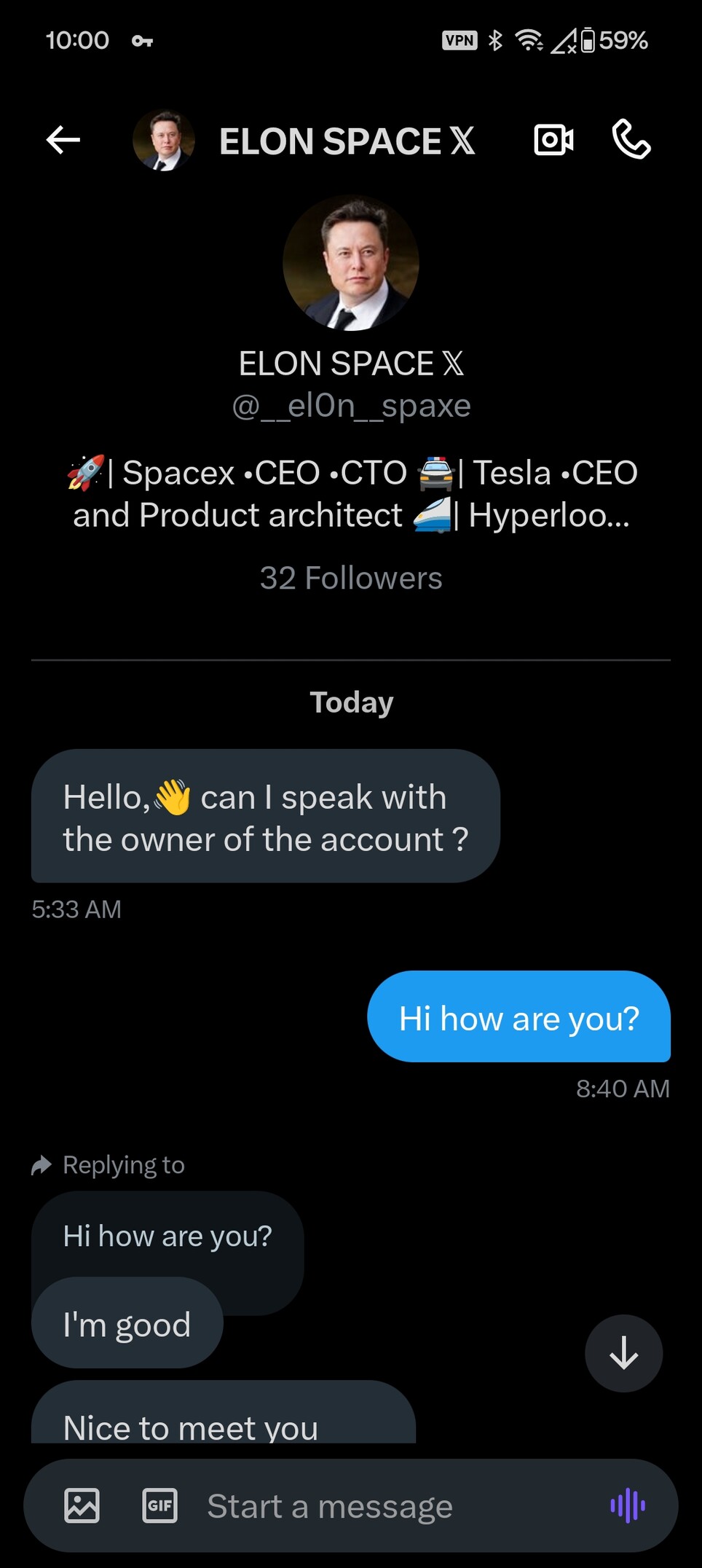Open the GIF picker
The height and width of the screenshot is (1568, 702).
[x=159, y=1505]
